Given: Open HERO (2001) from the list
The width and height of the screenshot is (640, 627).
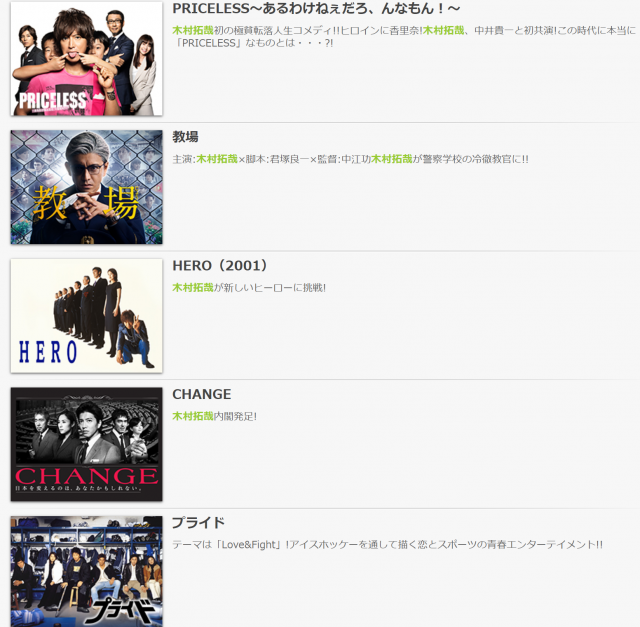Looking at the screenshot, I should (219, 266).
